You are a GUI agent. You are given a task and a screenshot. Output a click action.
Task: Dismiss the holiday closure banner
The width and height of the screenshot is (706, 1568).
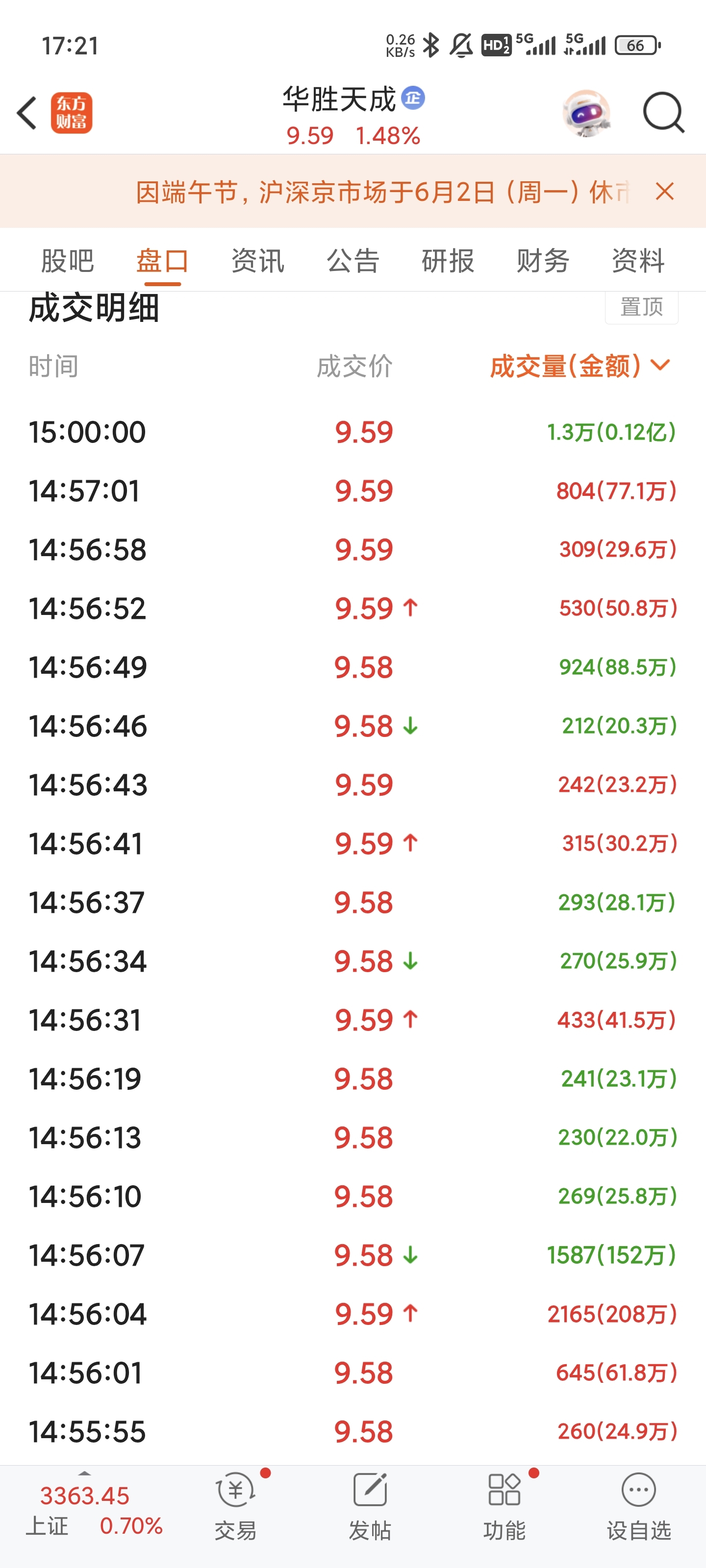665,192
